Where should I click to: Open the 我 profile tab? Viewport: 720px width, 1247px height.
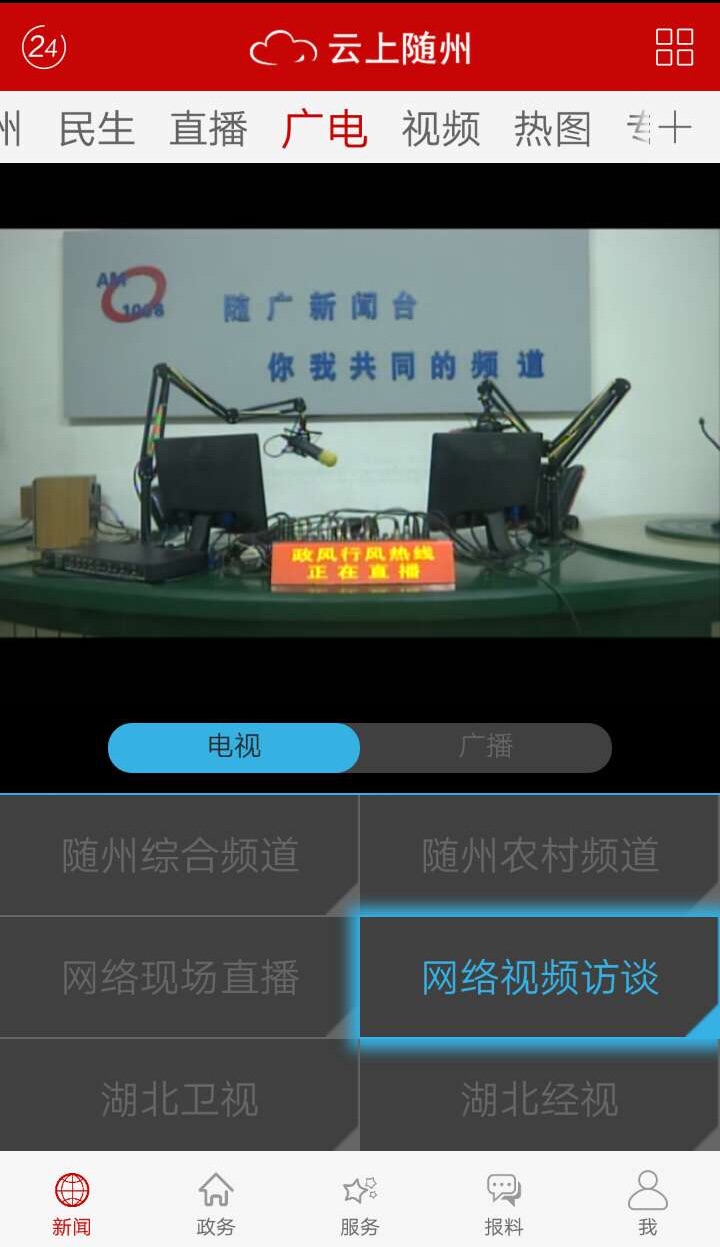click(648, 1203)
